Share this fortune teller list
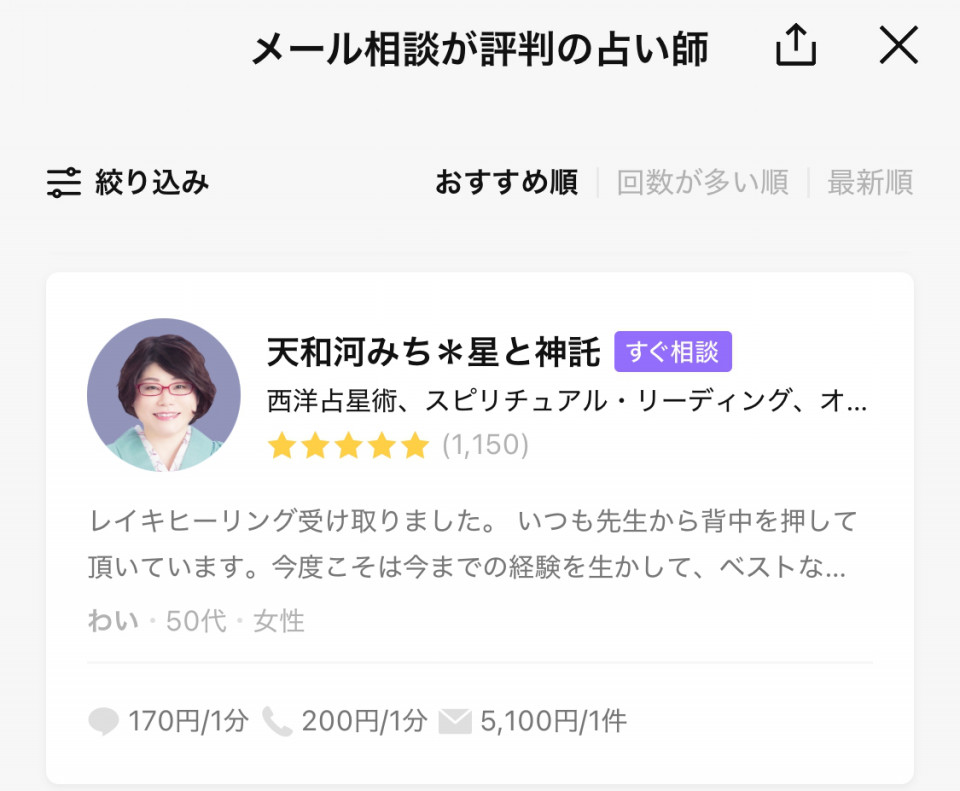Viewport: 960px width, 791px height. pos(796,46)
